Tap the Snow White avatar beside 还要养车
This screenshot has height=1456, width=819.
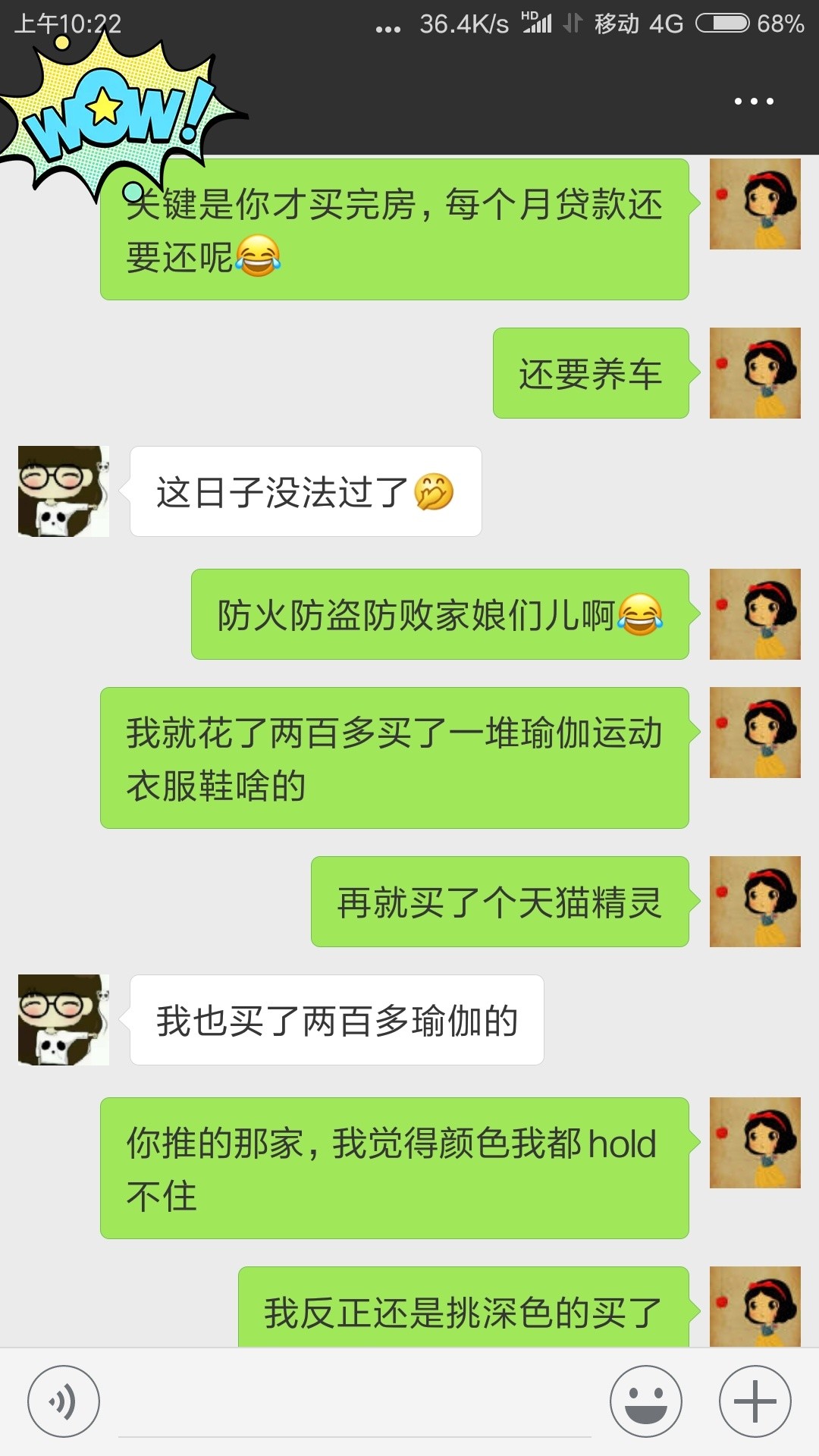click(x=755, y=373)
